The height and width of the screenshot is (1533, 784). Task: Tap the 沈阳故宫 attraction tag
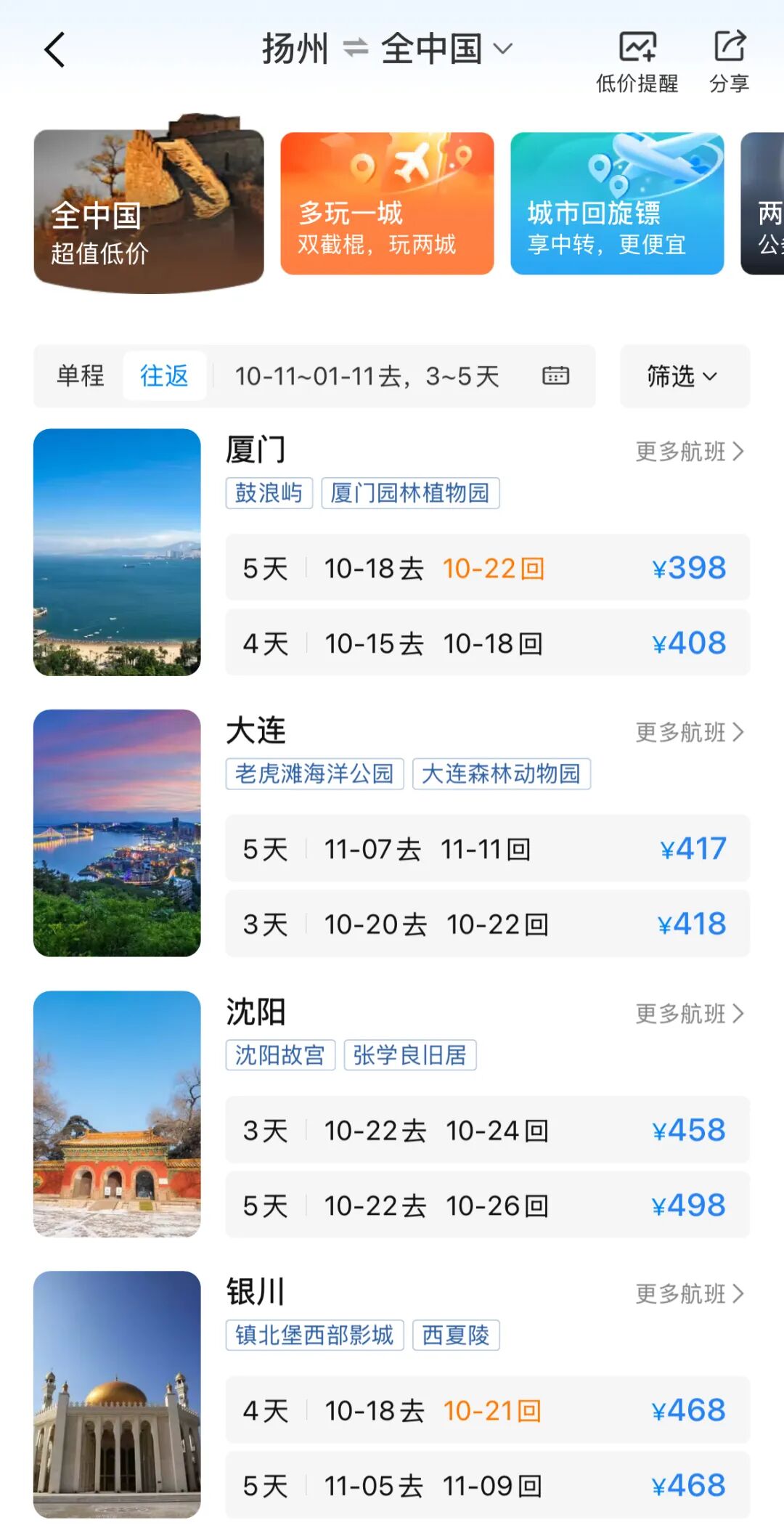[280, 1055]
